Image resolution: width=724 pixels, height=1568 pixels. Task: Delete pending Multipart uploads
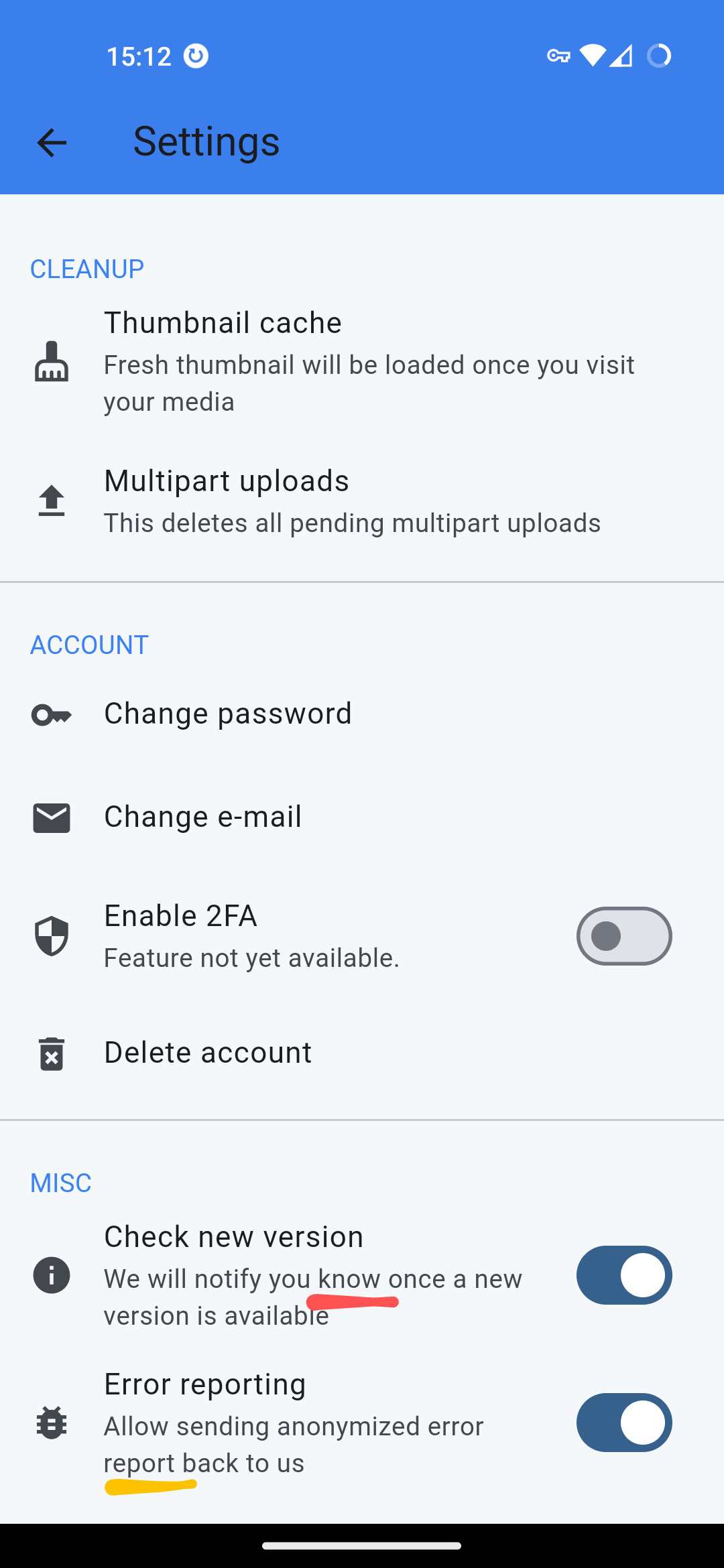[362, 501]
